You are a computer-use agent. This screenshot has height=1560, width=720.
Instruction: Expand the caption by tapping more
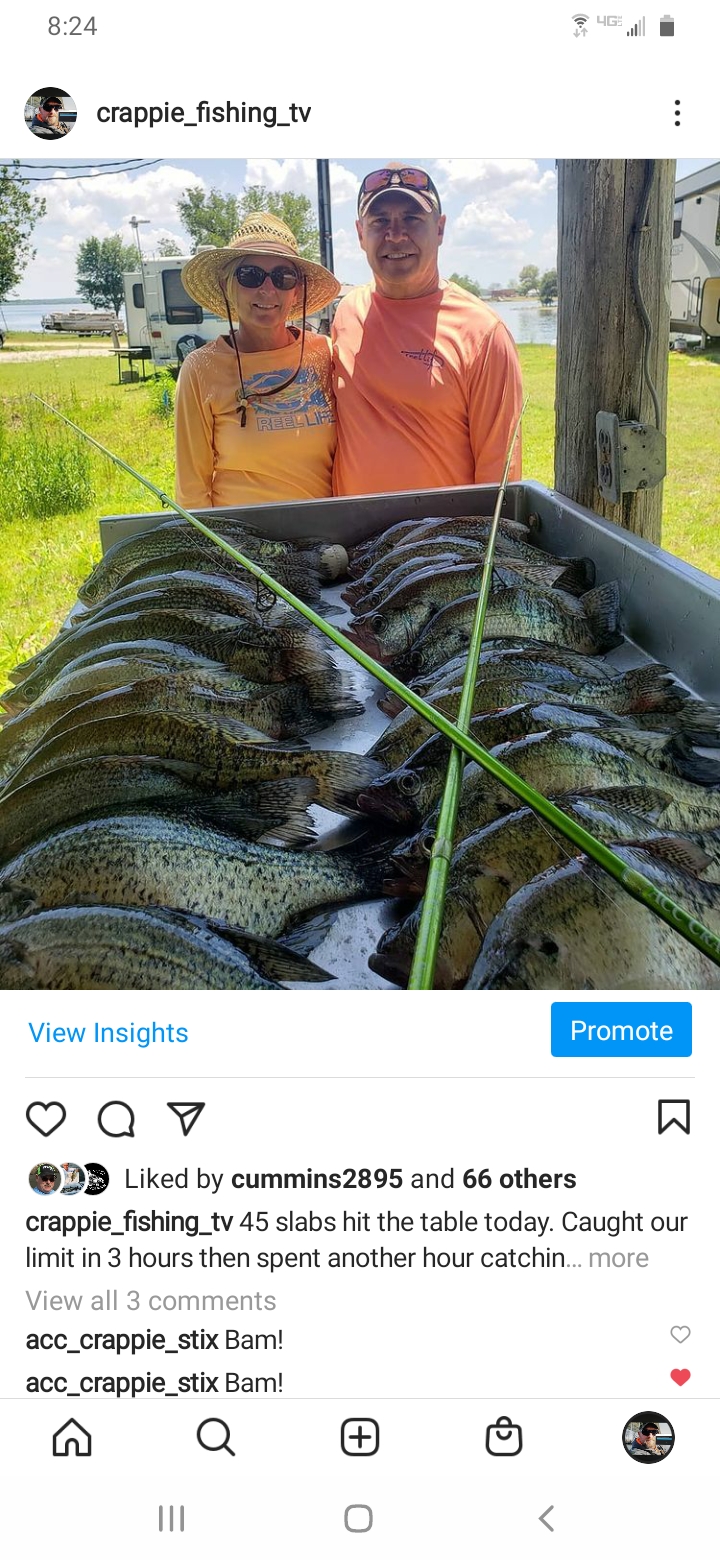[618, 1258]
